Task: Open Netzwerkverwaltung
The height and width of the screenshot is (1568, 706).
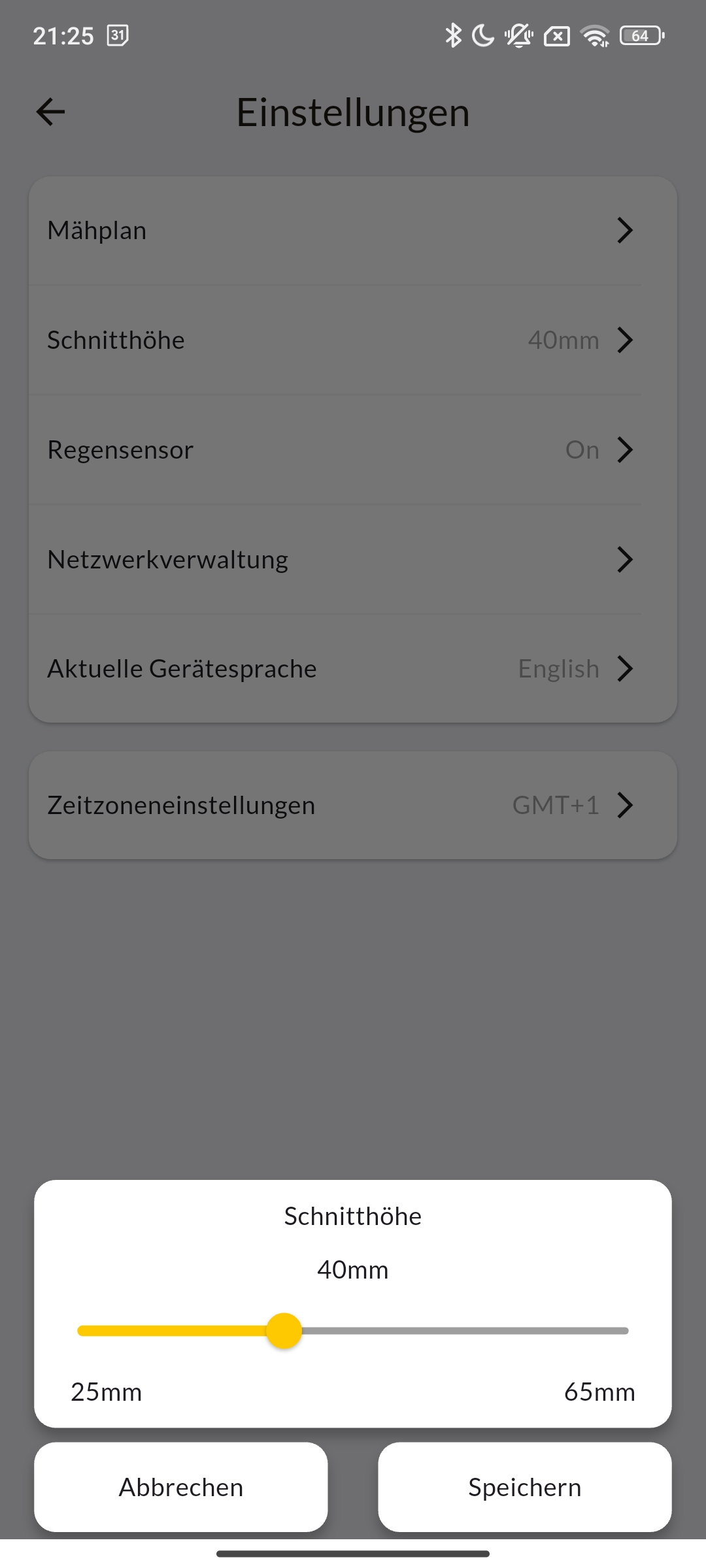Action: [x=353, y=559]
